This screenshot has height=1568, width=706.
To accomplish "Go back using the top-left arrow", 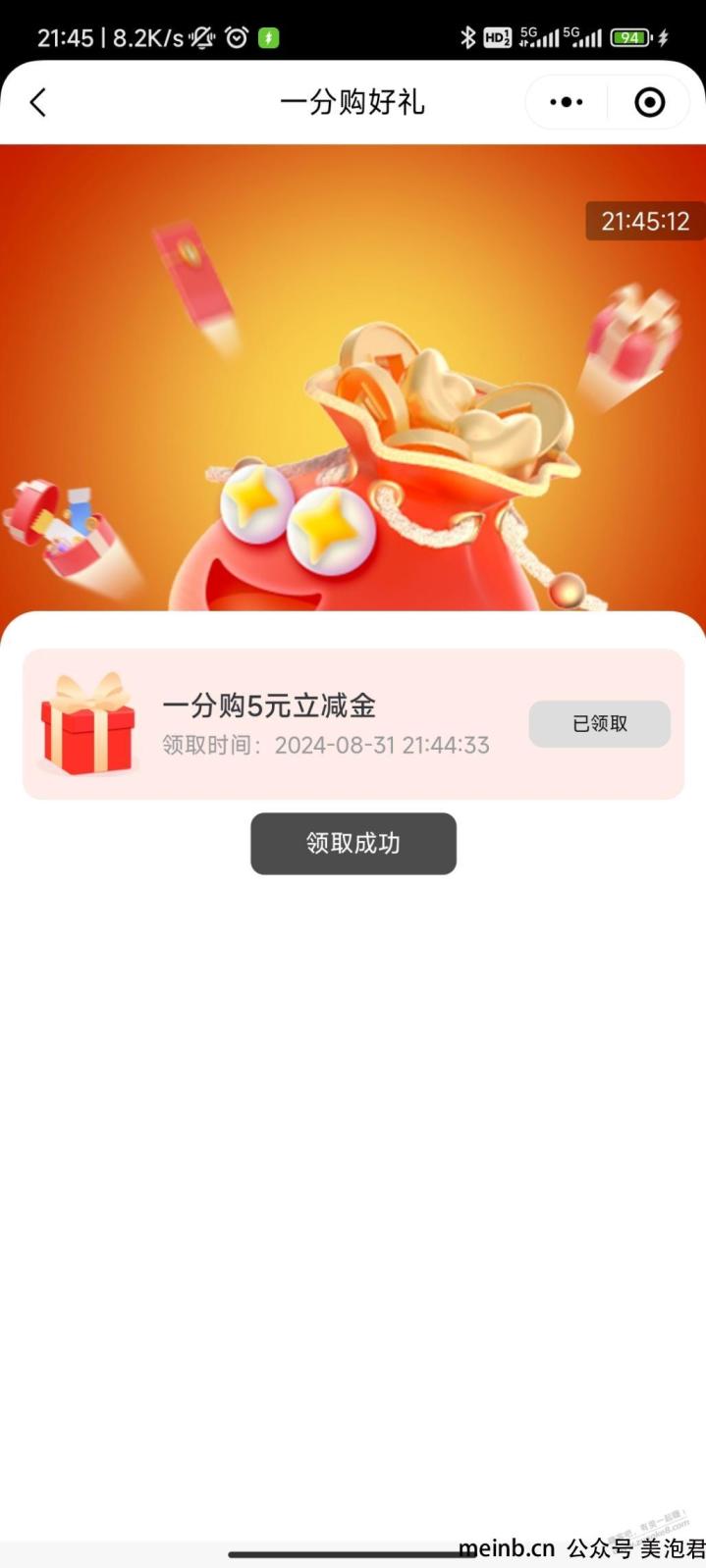I will pos(38,102).
